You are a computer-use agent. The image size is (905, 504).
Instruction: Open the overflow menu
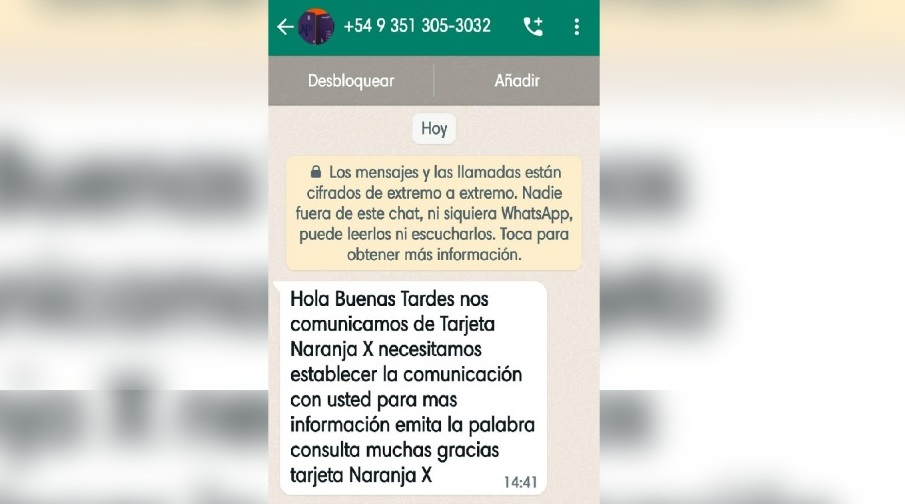577,27
